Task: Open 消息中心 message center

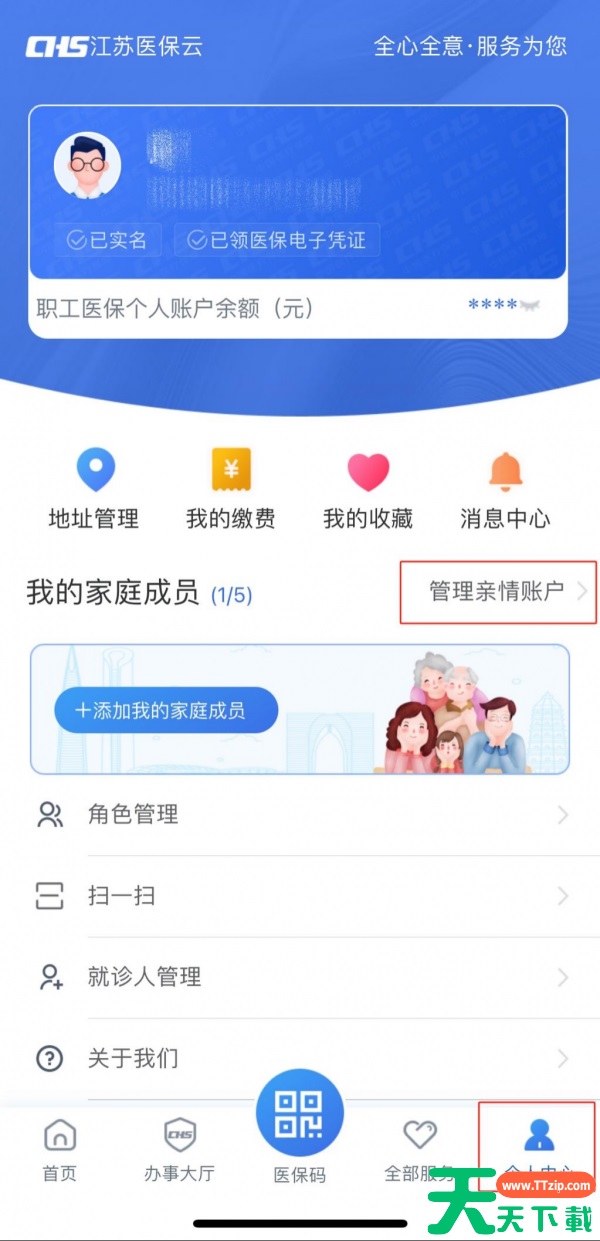Action: [x=504, y=489]
